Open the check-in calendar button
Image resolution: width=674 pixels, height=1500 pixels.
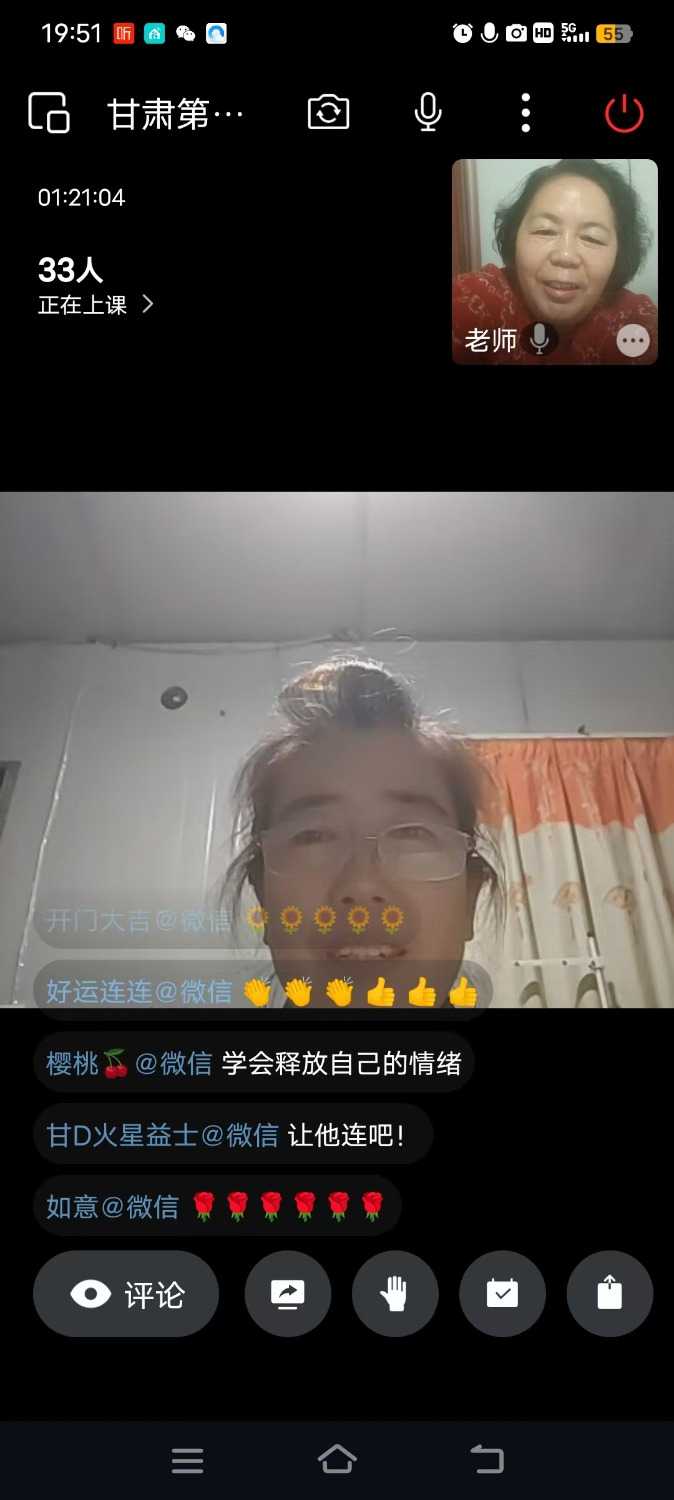pos(502,1294)
